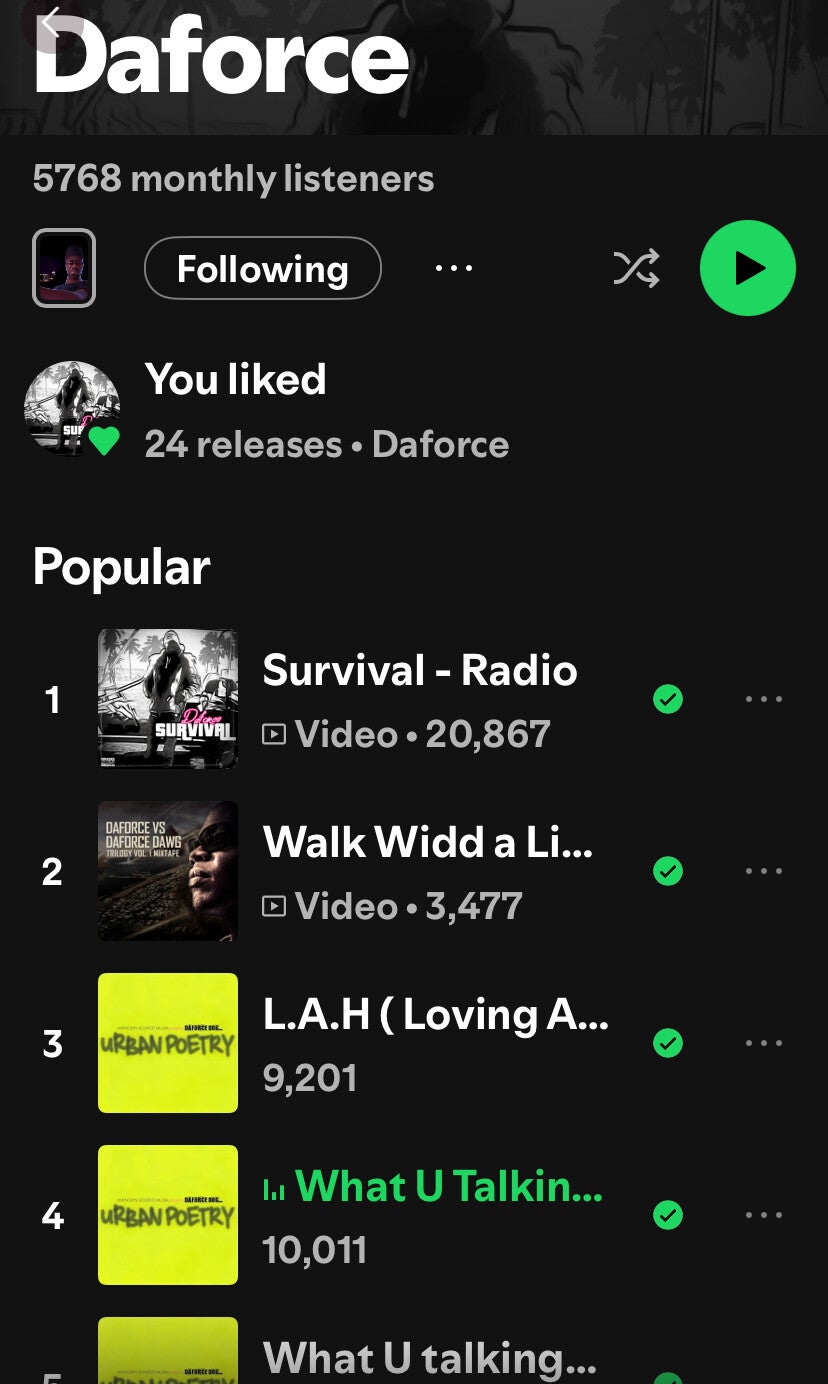The width and height of the screenshot is (828, 1384).
Task: Start playback with the green play button
Action: pyautogui.click(x=747, y=268)
